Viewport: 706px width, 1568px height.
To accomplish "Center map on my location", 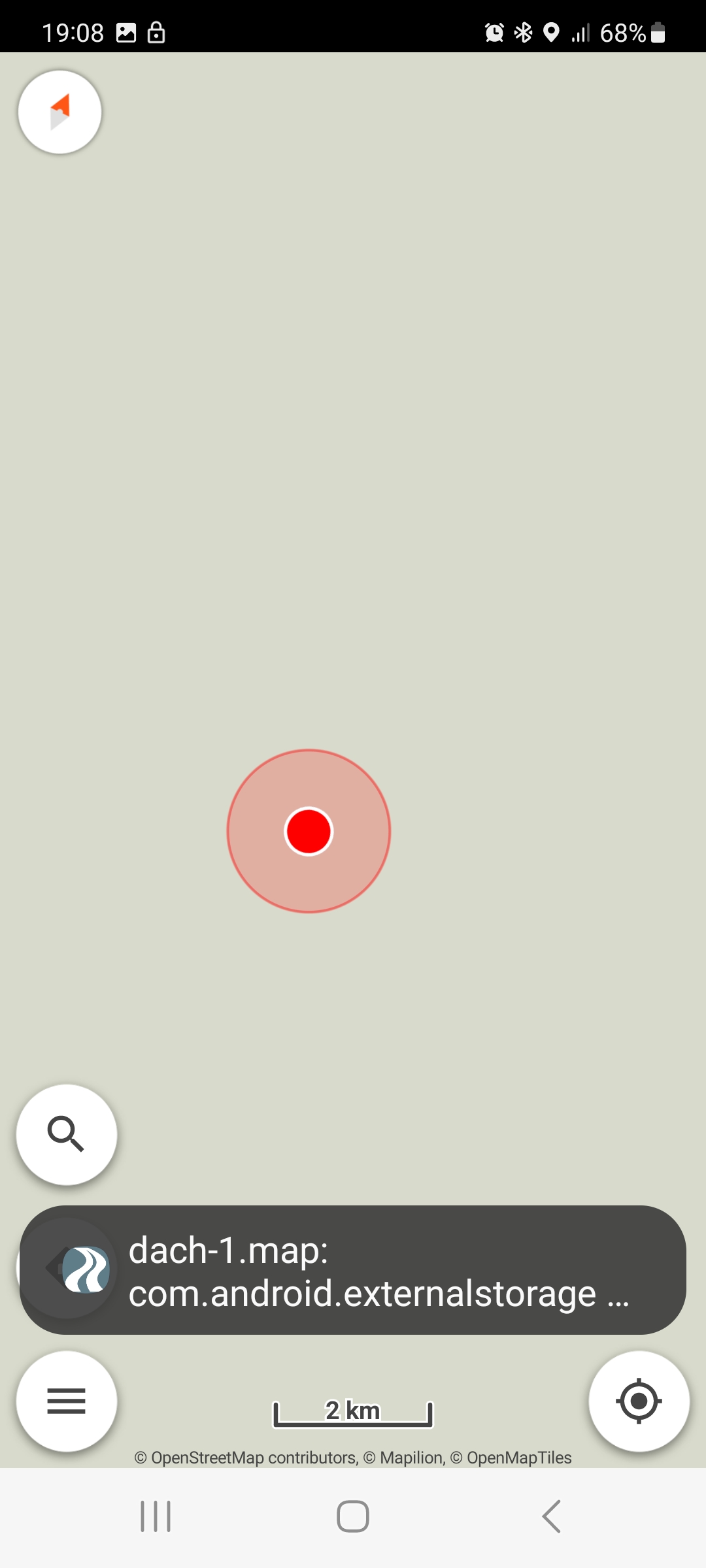I will (639, 1401).
